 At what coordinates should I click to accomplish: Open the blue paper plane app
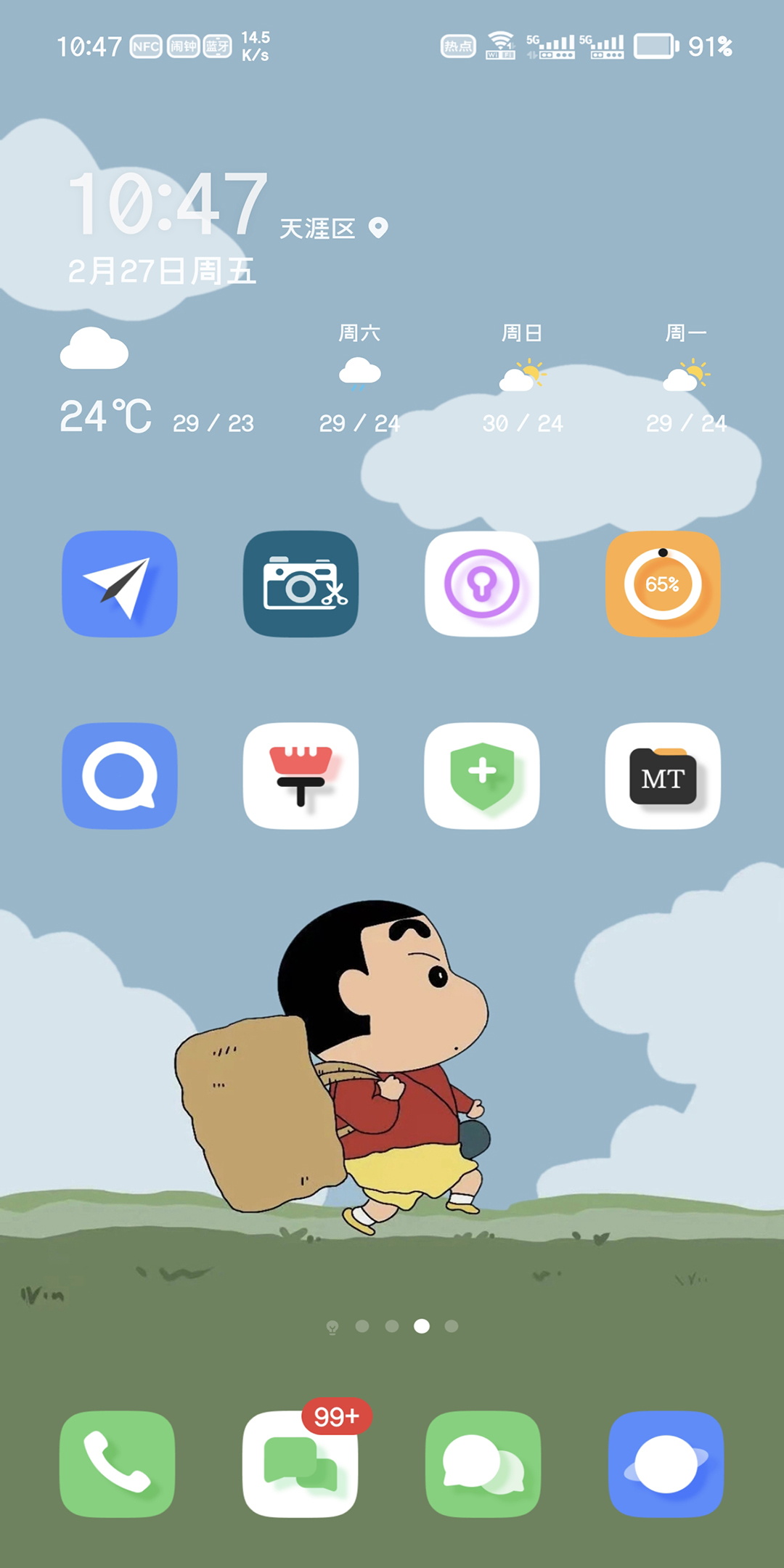(x=120, y=584)
